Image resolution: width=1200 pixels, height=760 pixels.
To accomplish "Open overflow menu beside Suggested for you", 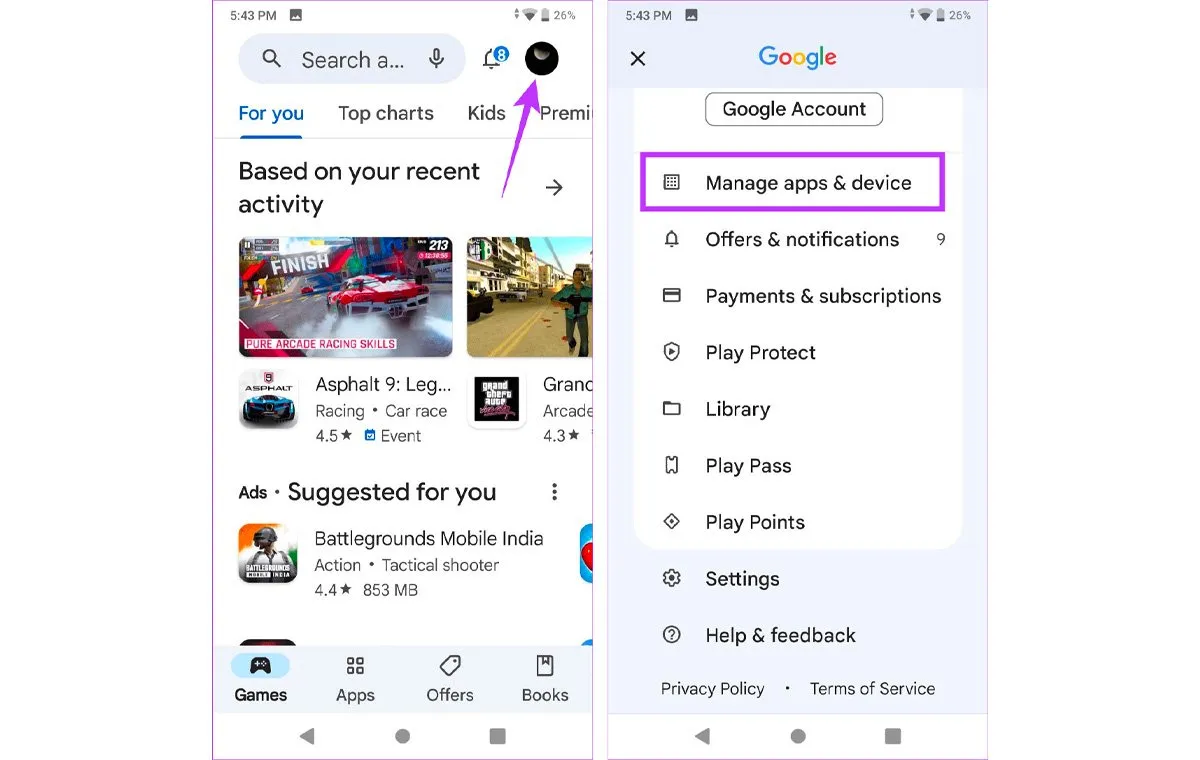I will [x=554, y=492].
